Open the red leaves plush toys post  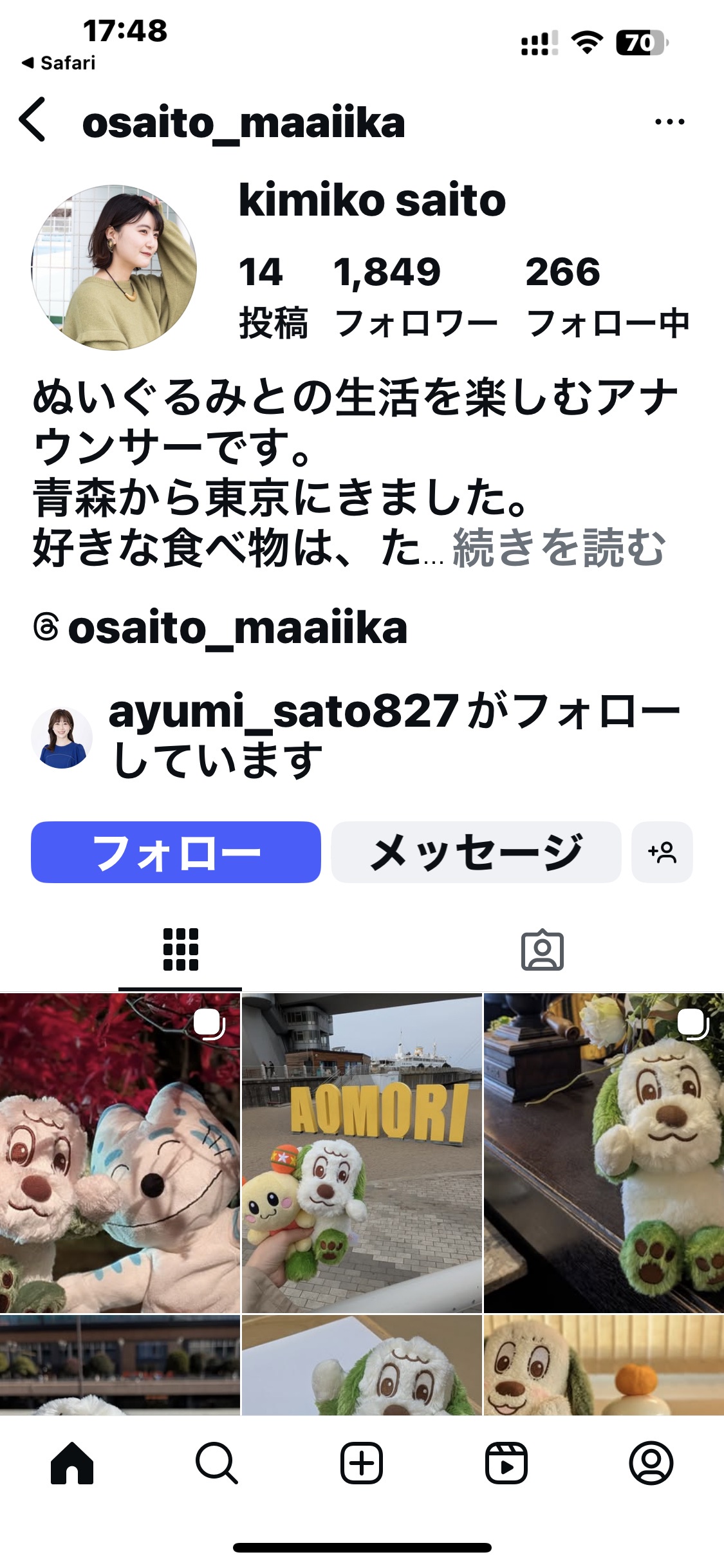(120, 1152)
